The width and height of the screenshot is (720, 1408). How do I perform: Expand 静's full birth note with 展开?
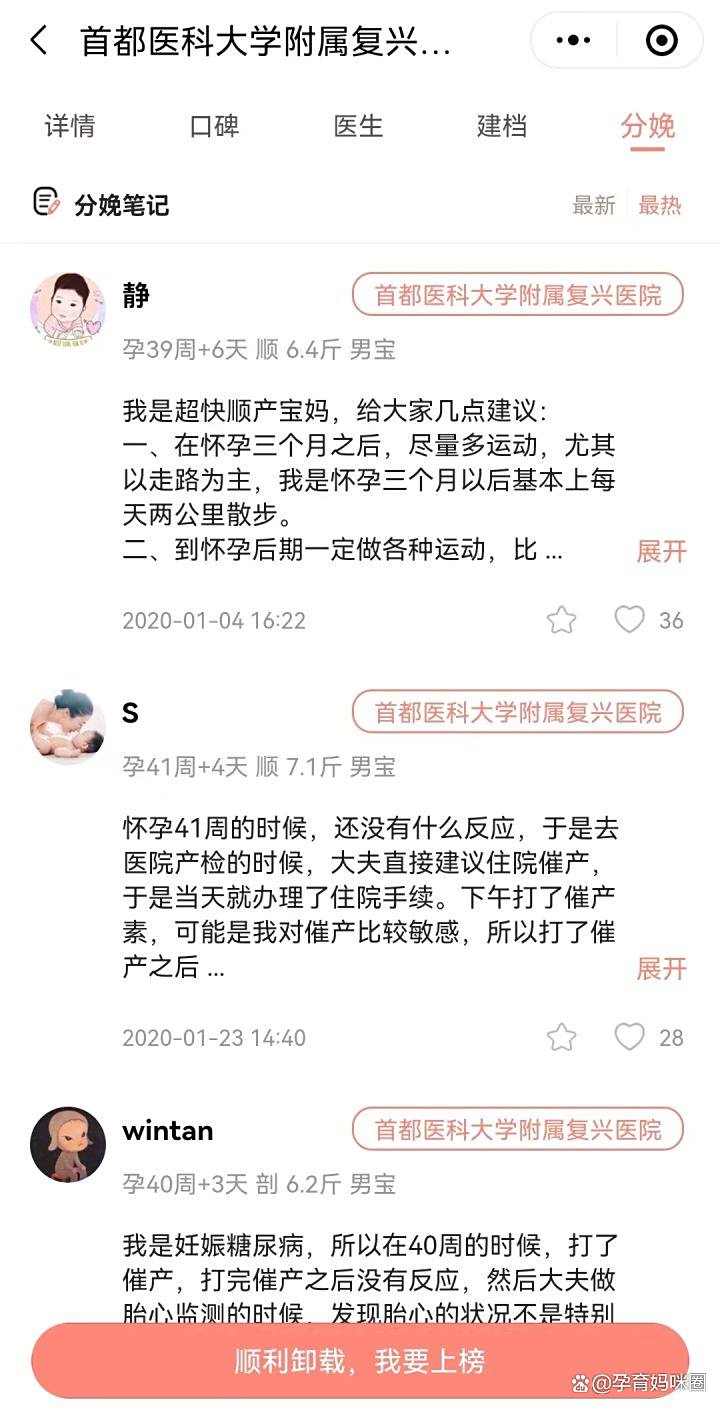coord(662,551)
